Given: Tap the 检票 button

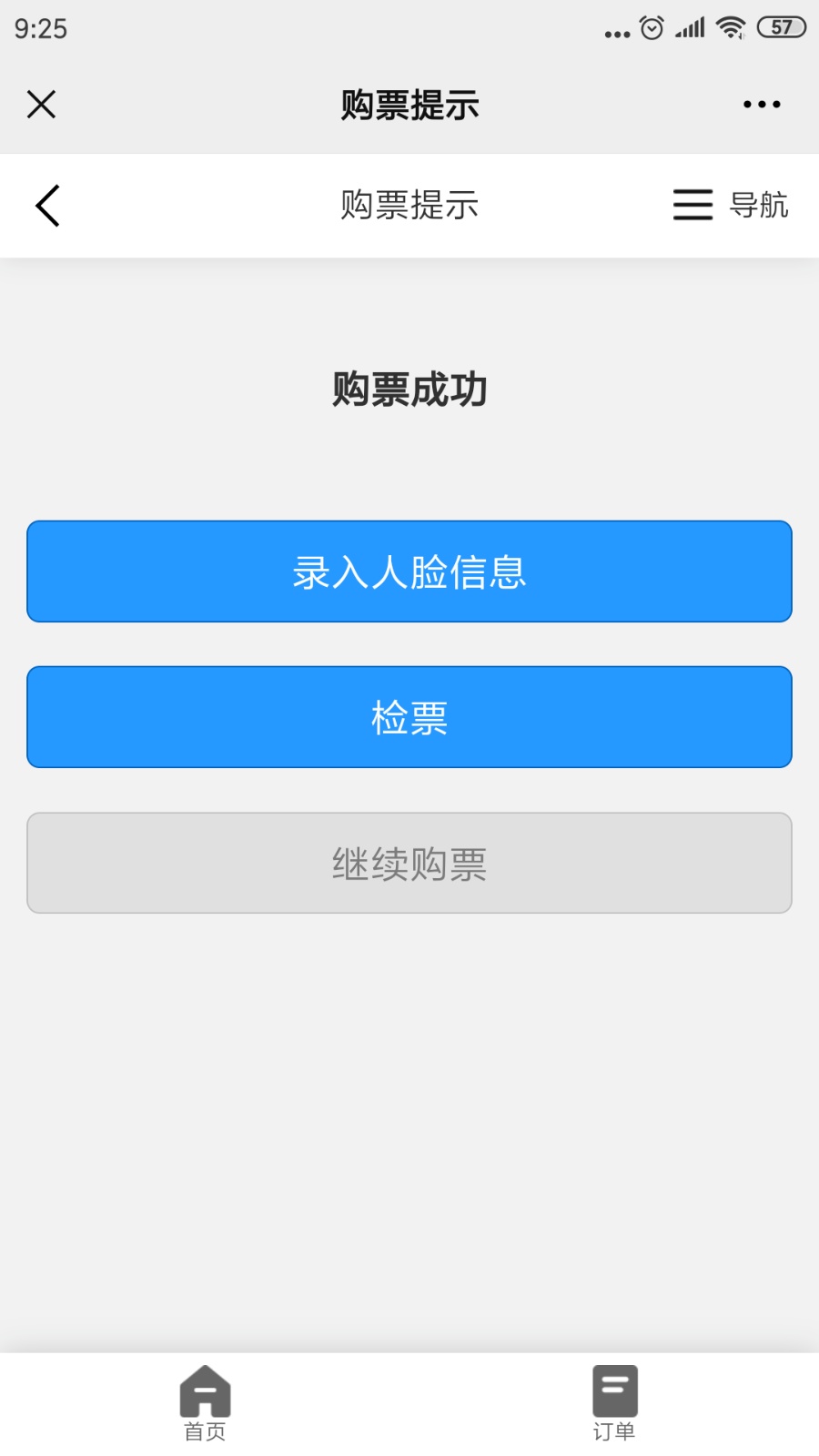Looking at the screenshot, I should click(409, 717).
